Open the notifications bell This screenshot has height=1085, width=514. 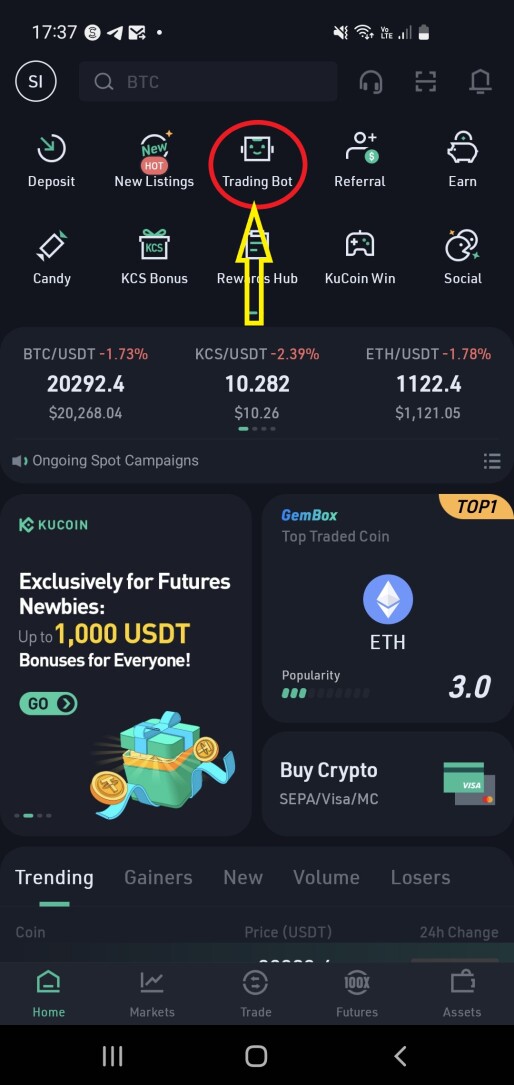(480, 82)
